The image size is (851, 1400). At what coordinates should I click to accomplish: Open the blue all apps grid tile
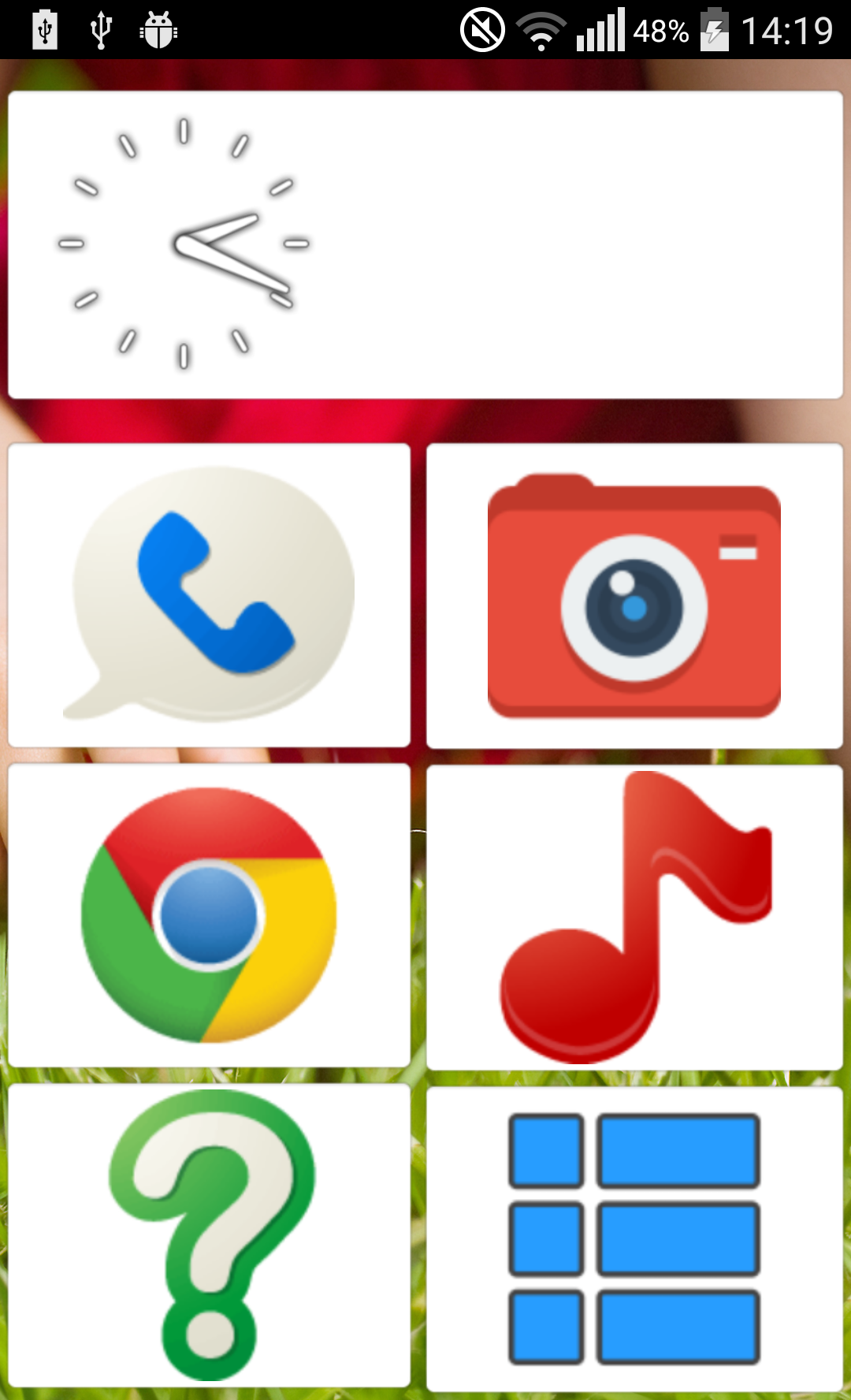click(x=634, y=1238)
